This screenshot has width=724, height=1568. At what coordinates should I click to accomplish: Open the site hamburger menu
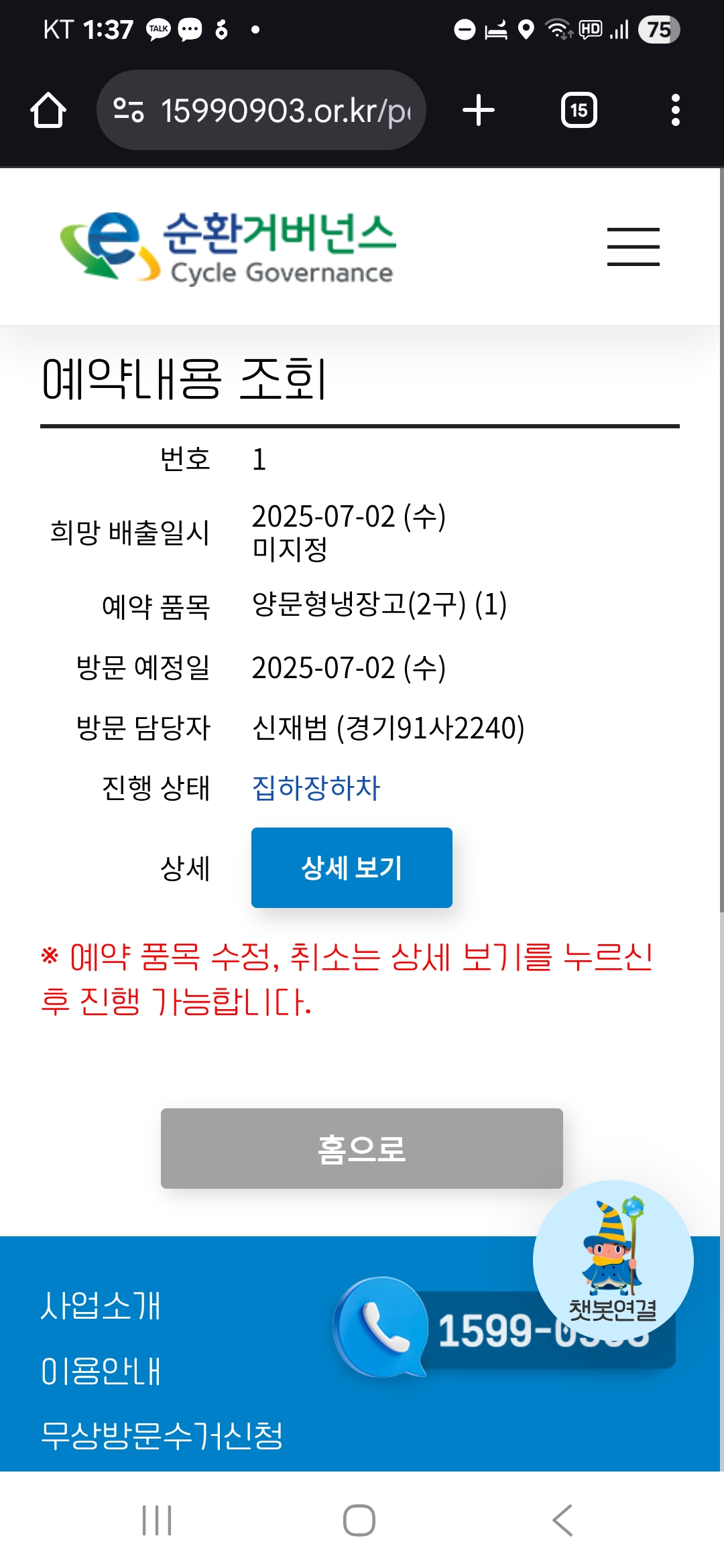click(x=633, y=247)
